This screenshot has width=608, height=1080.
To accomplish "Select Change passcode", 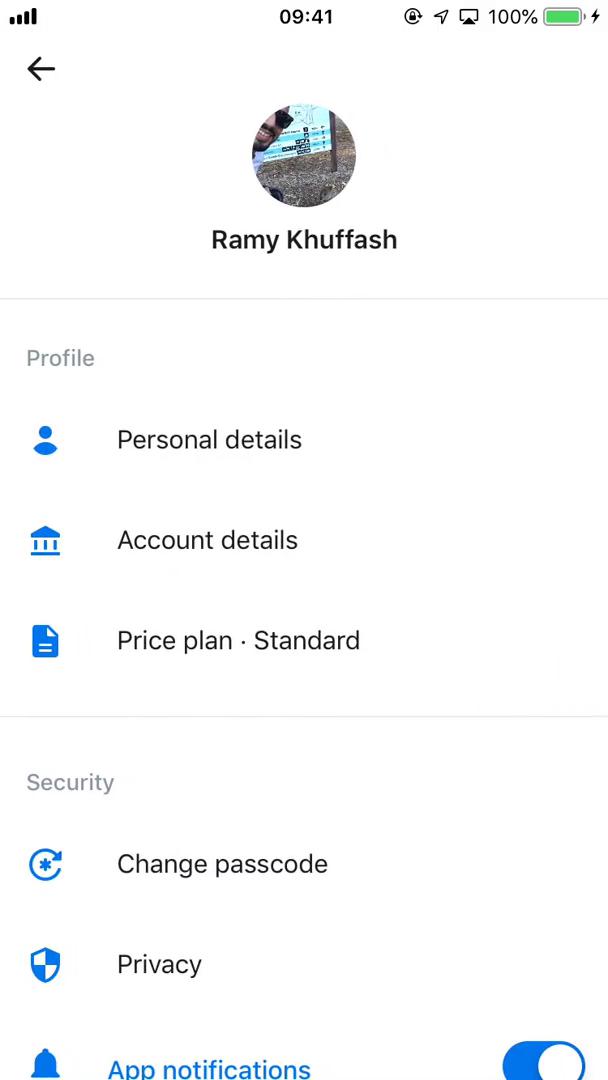I will coord(222,864).
